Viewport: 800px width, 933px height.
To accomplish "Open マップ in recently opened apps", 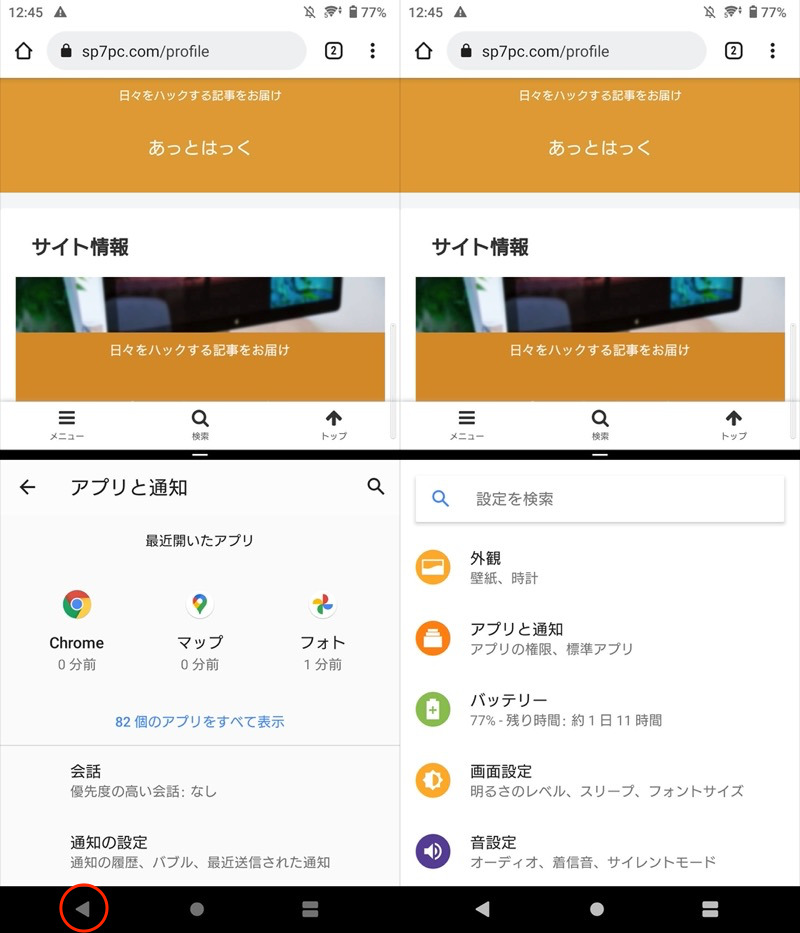I will (200, 620).
